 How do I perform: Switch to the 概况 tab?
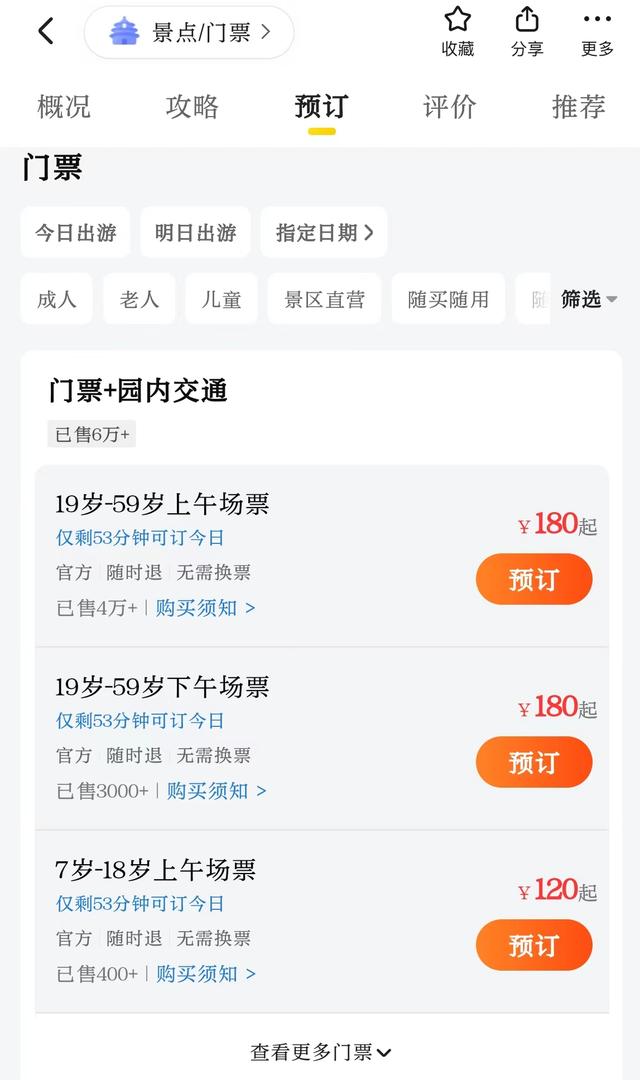(x=64, y=107)
